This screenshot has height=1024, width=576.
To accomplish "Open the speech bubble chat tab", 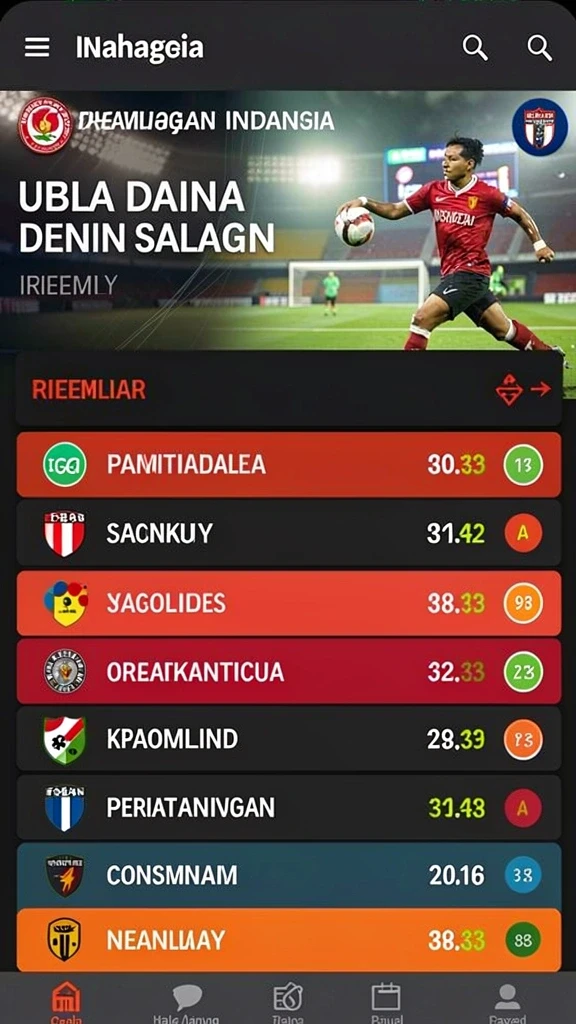I will coord(187,1000).
